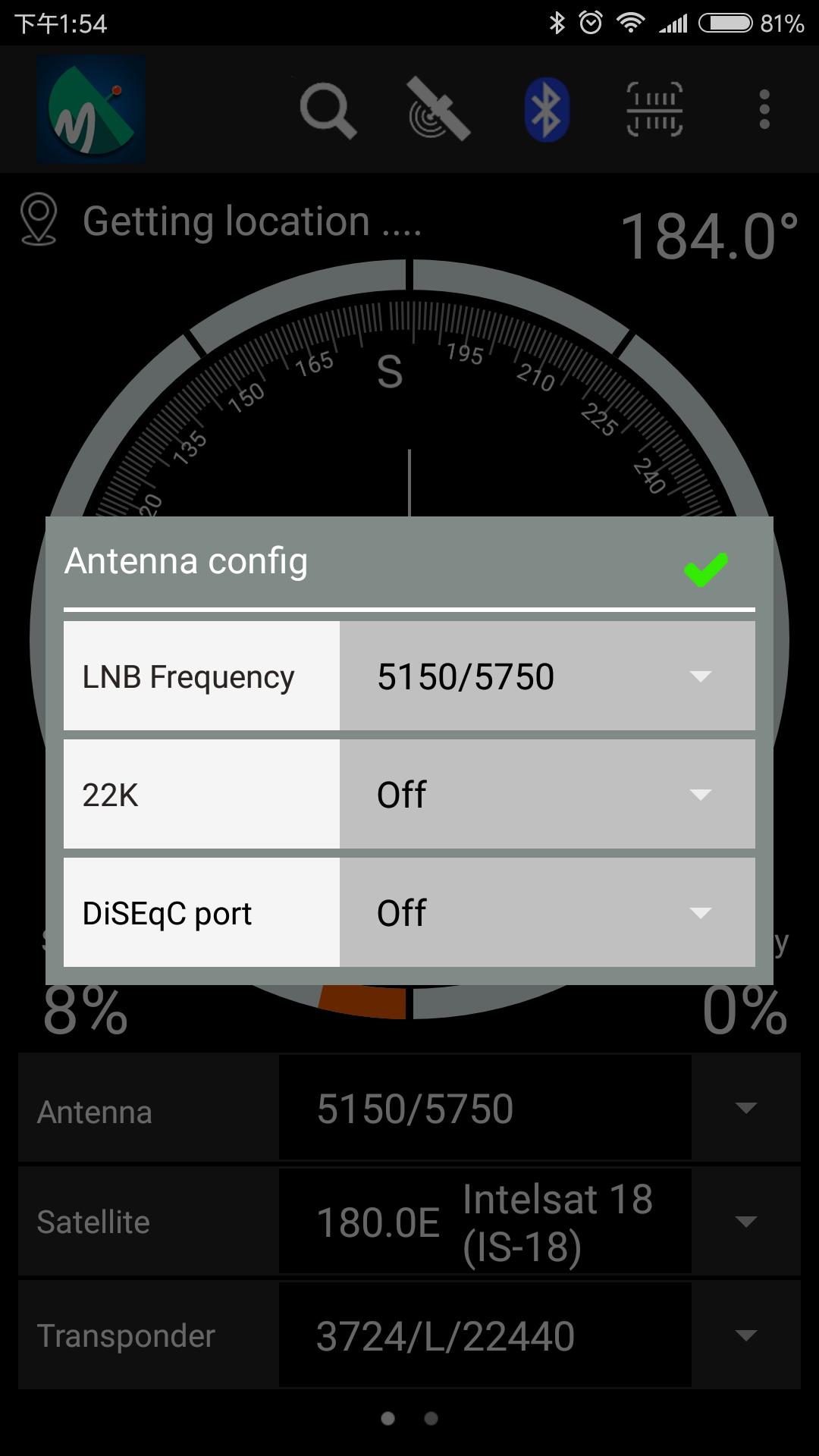Open the overflow menu

point(764,111)
